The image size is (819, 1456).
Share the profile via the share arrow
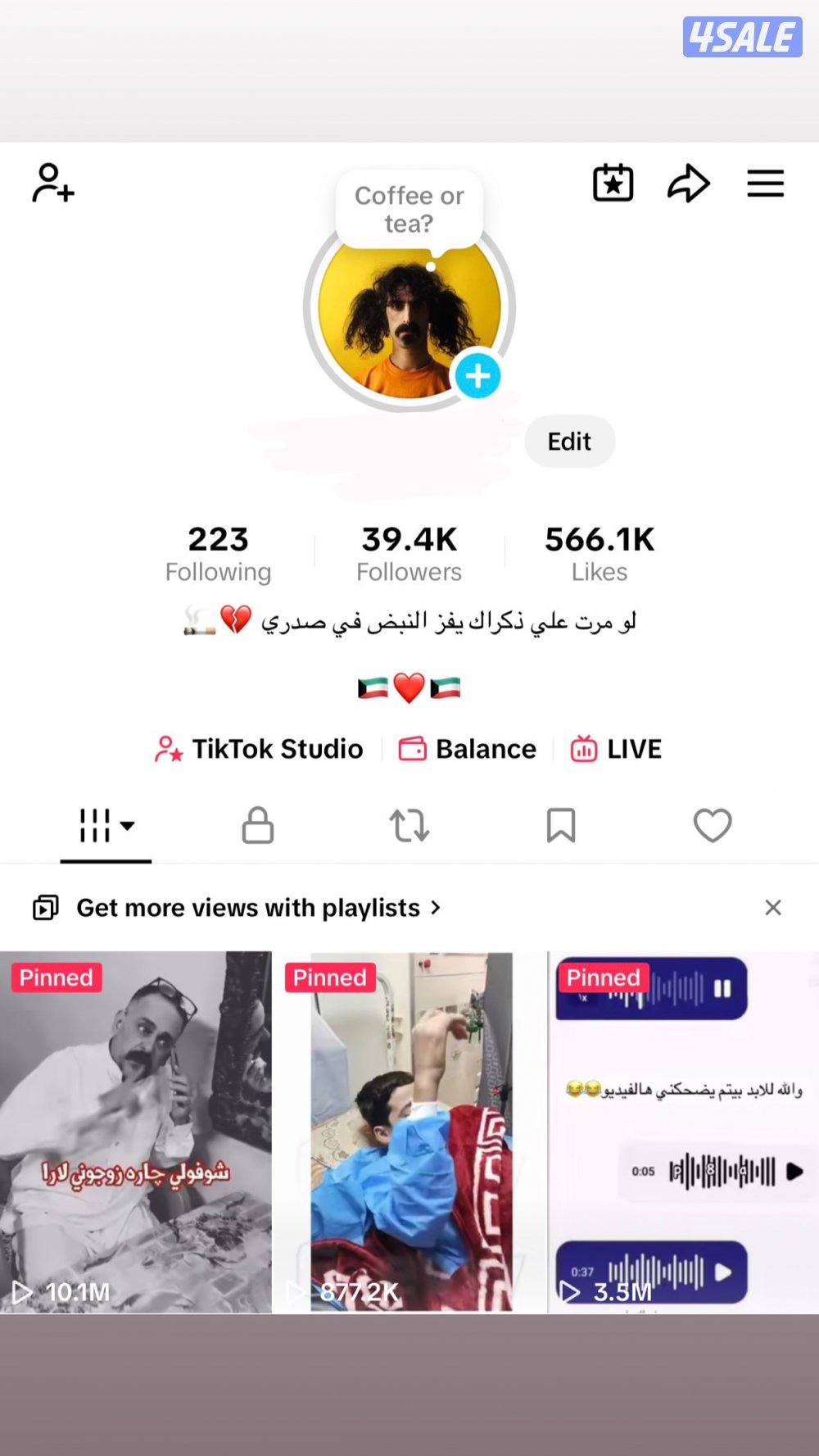[689, 184]
